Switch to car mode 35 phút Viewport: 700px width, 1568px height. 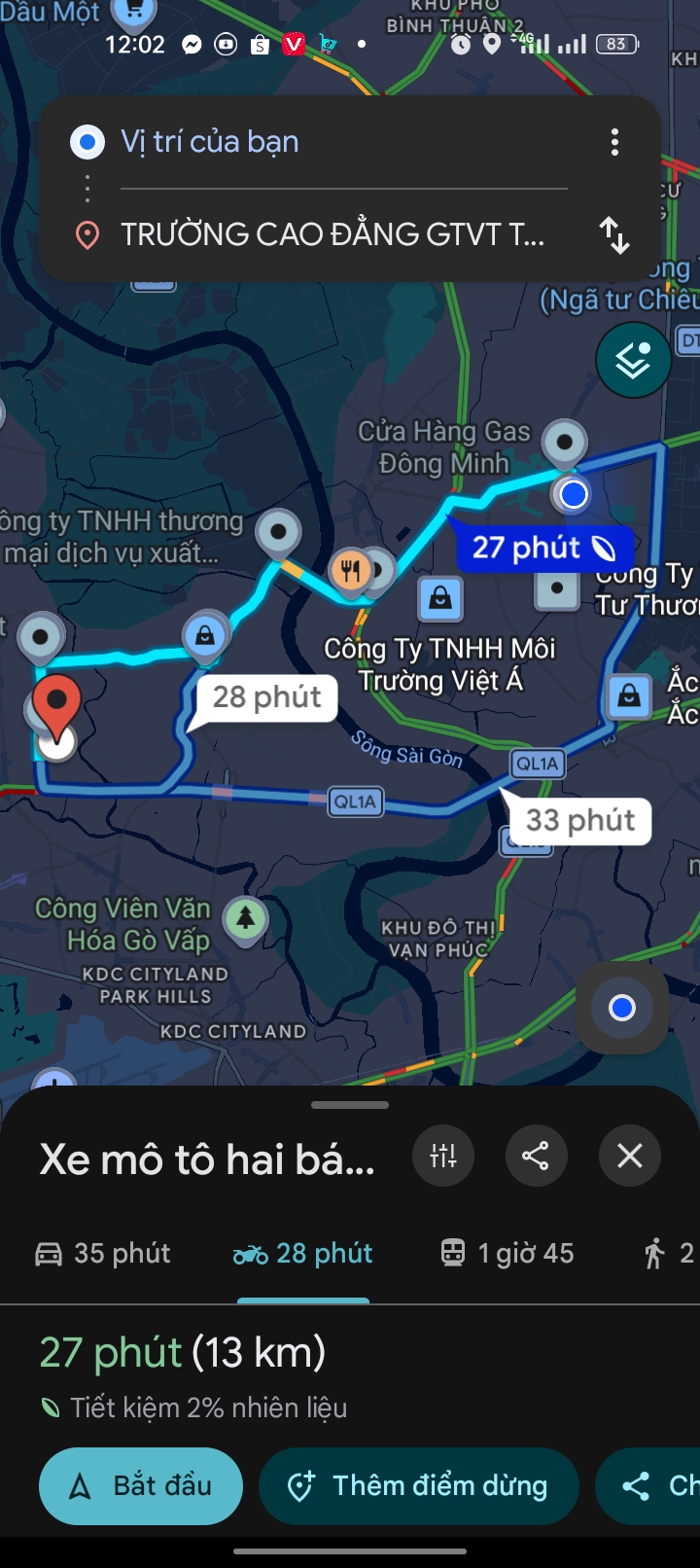pos(103,1254)
